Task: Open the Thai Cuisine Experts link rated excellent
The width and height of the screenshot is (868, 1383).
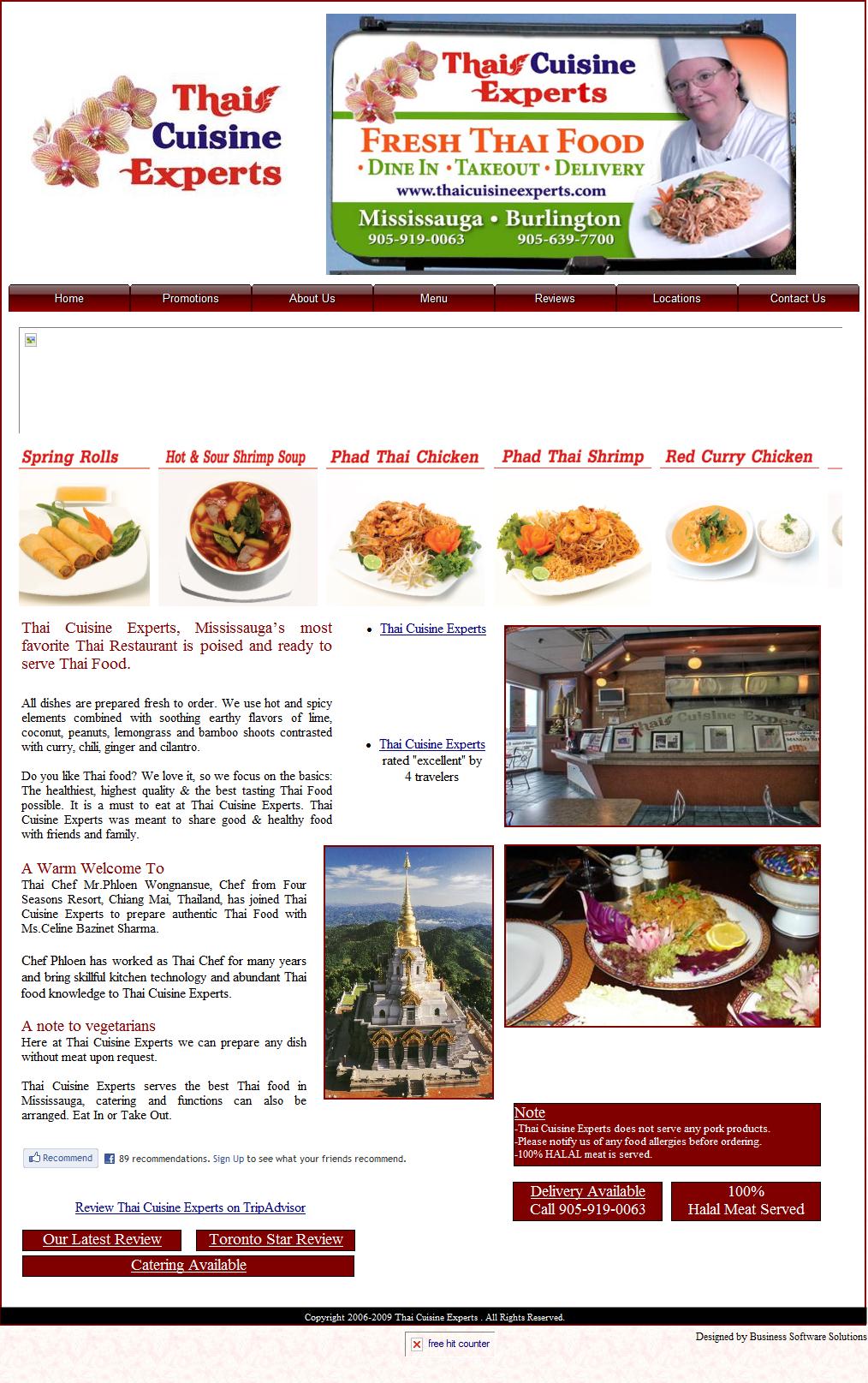Action: coord(432,744)
